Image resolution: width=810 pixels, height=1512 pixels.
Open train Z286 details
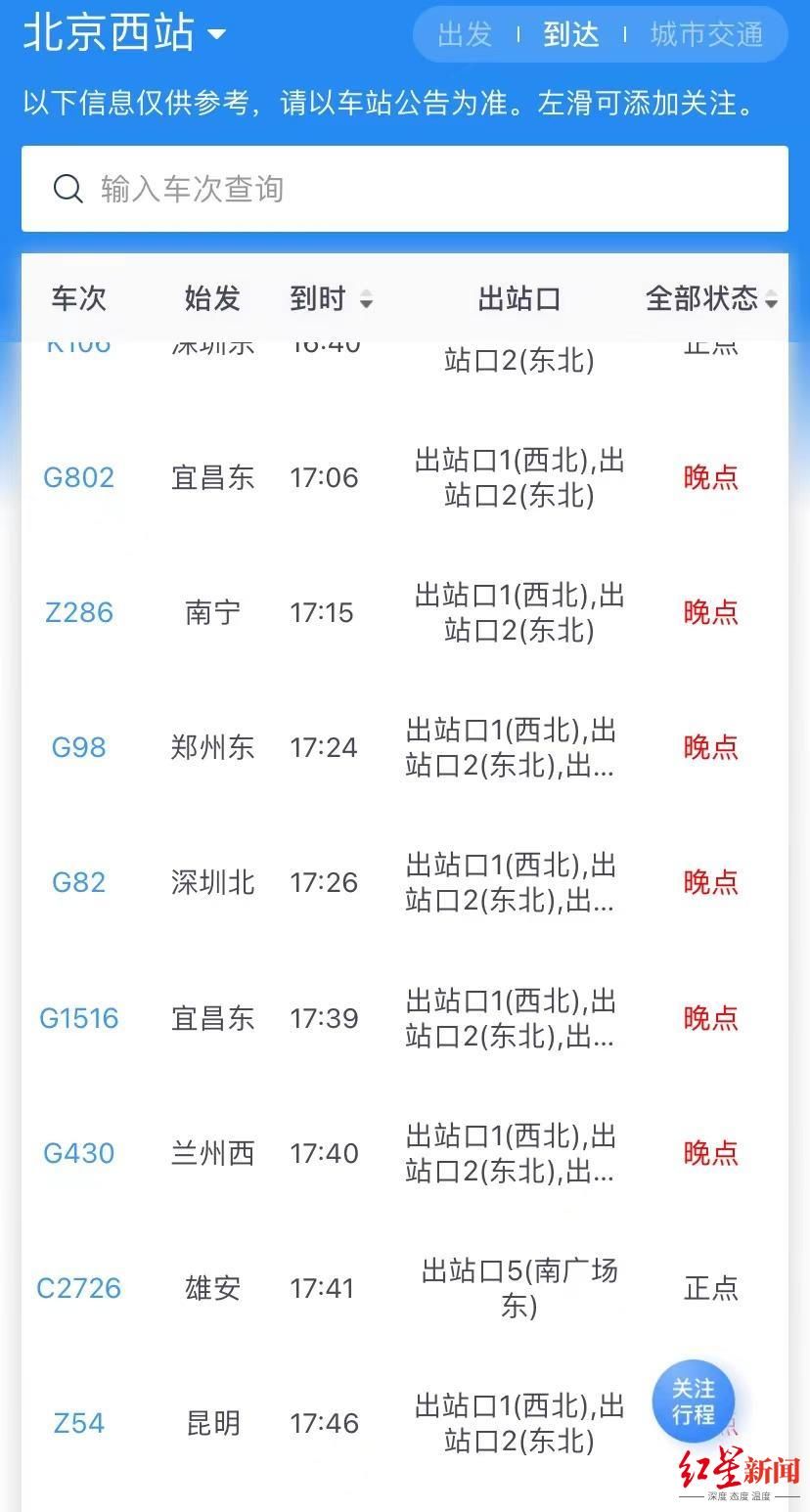point(77,612)
